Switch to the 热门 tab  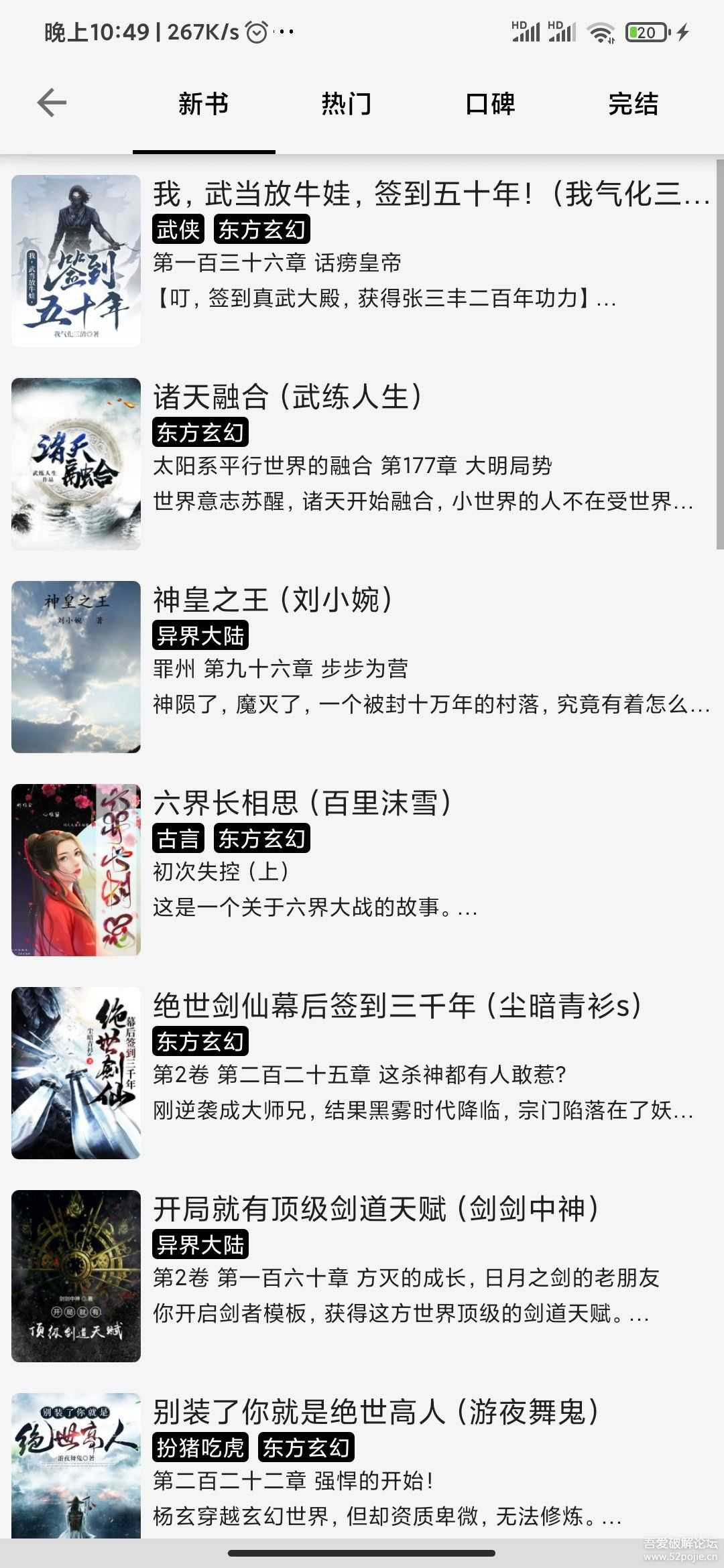[347, 104]
